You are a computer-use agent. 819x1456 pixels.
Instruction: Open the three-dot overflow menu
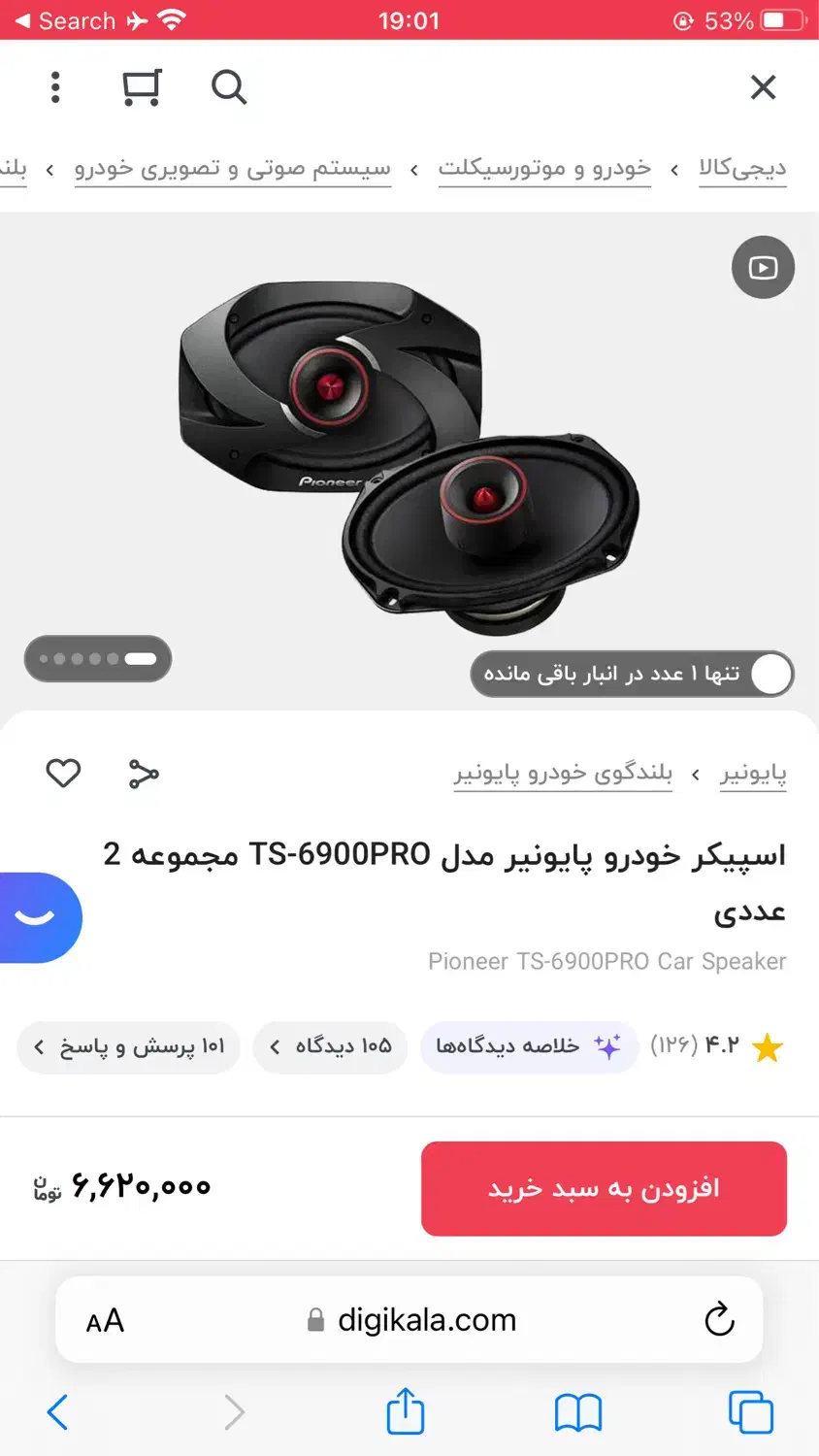click(55, 87)
